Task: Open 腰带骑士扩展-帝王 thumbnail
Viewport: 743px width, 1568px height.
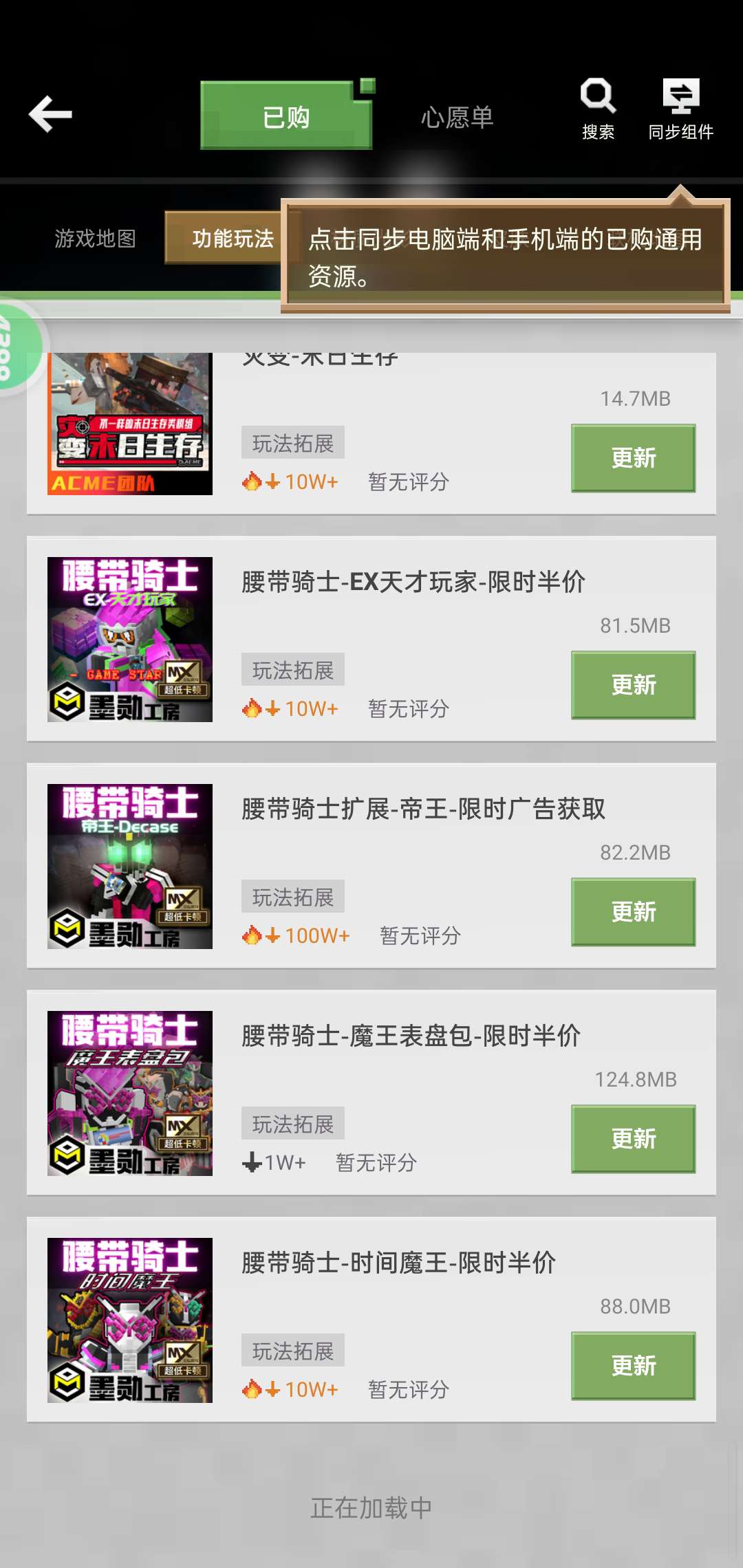Action: [130, 867]
